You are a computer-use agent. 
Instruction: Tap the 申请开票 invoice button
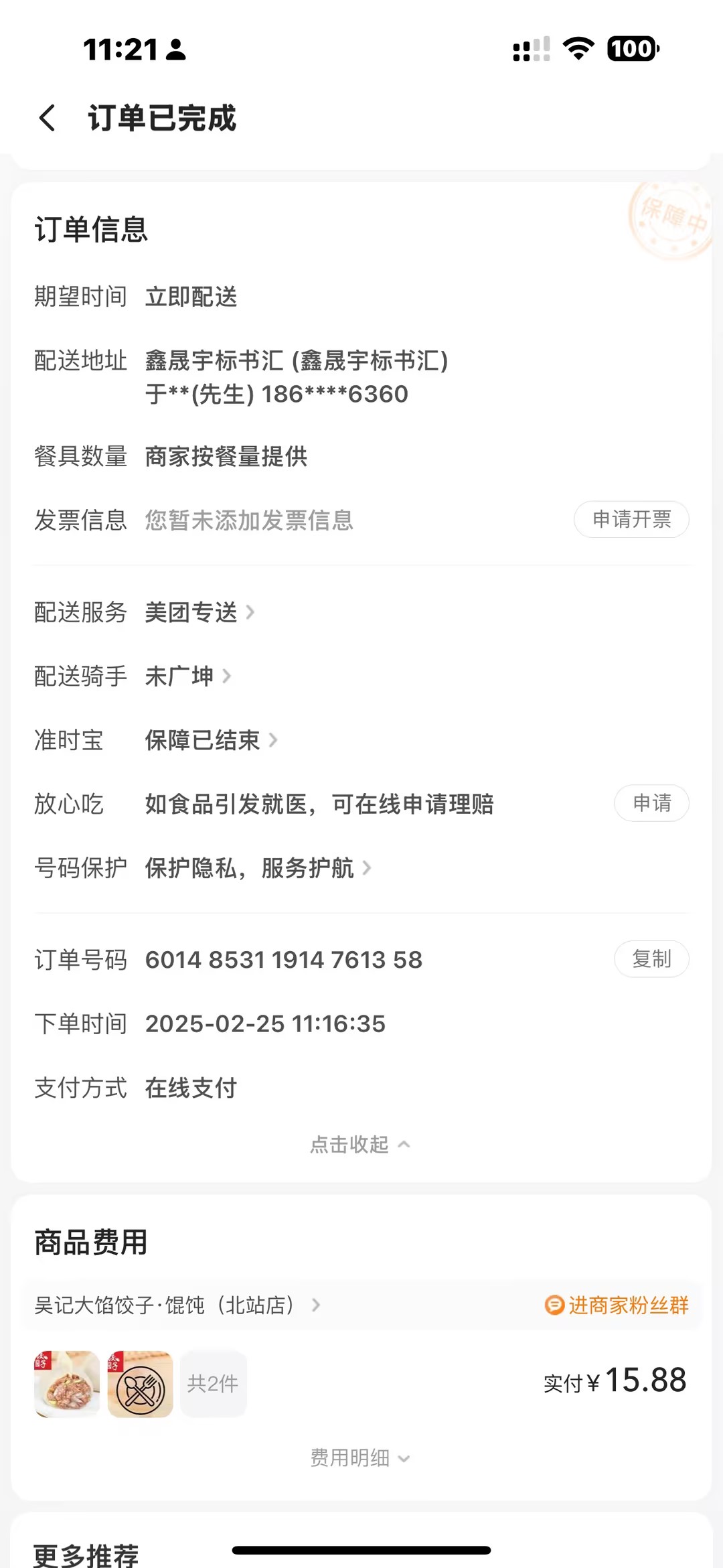click(631, 520)
